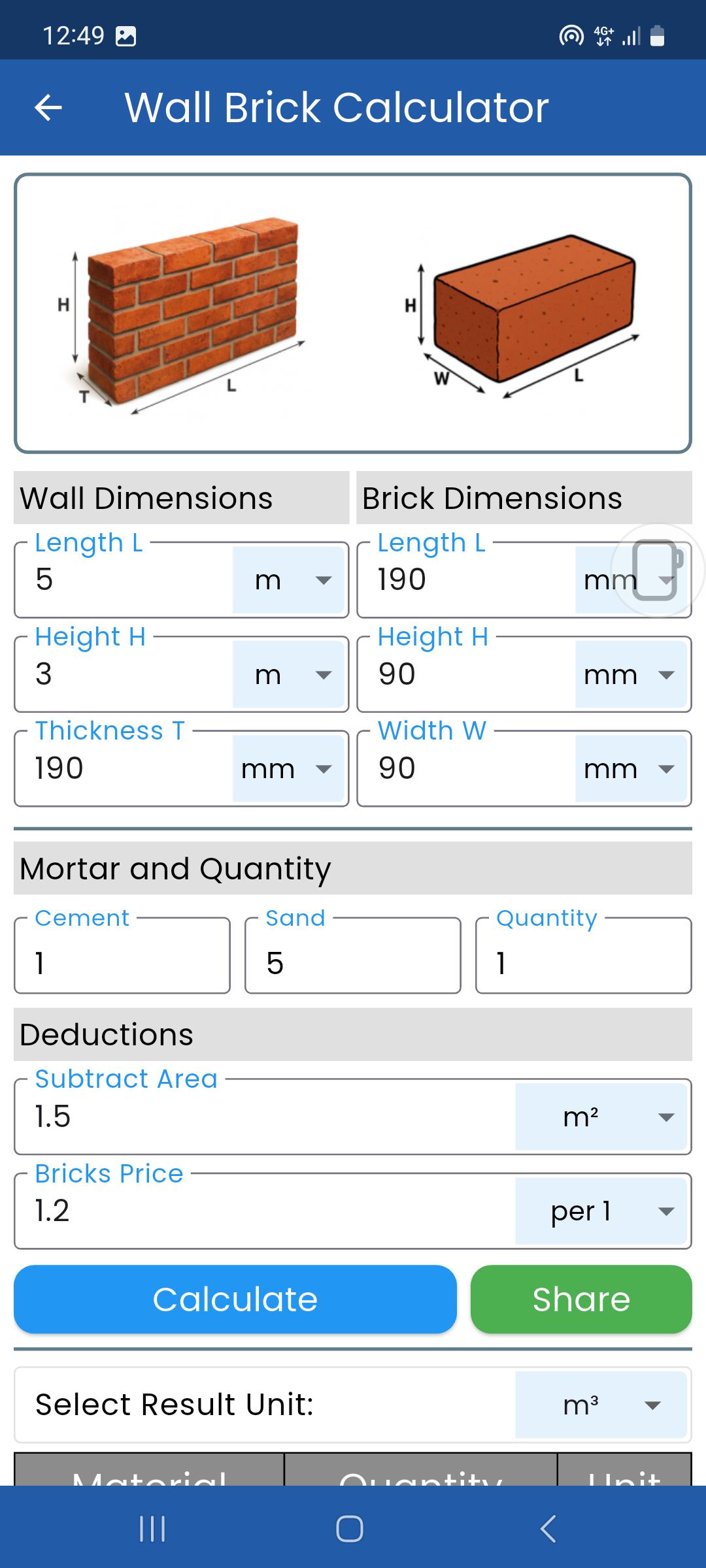Change the result unit from m³
This screenshot has width=706, height=1568.
601,1405
